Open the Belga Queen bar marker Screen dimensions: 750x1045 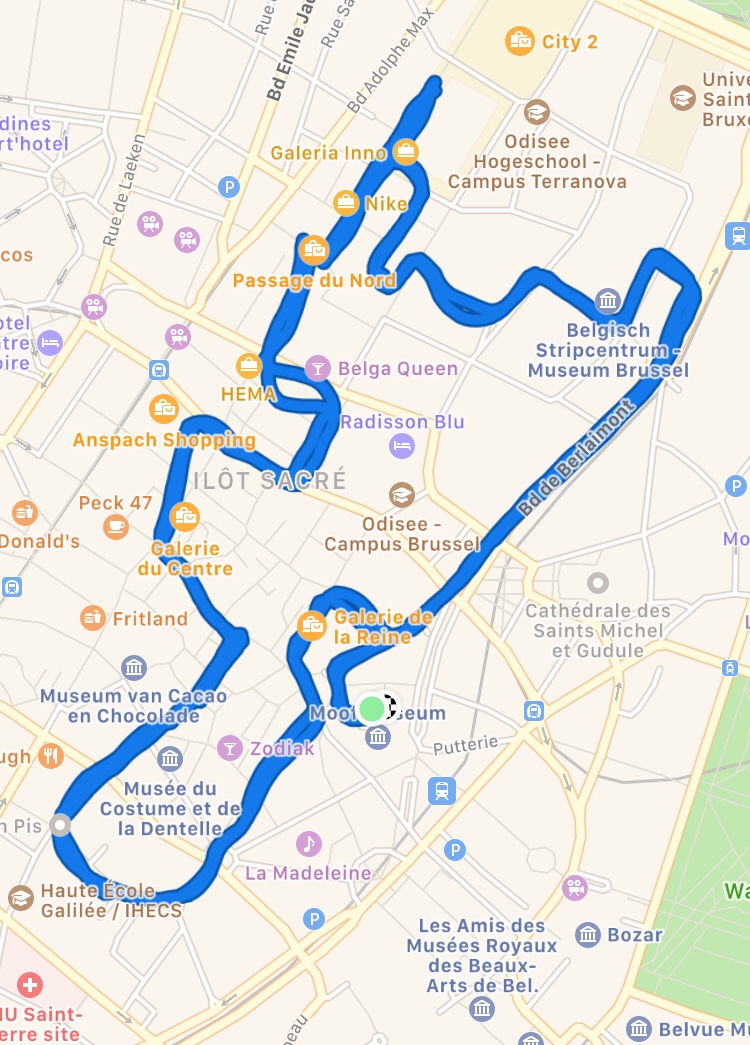317,368
